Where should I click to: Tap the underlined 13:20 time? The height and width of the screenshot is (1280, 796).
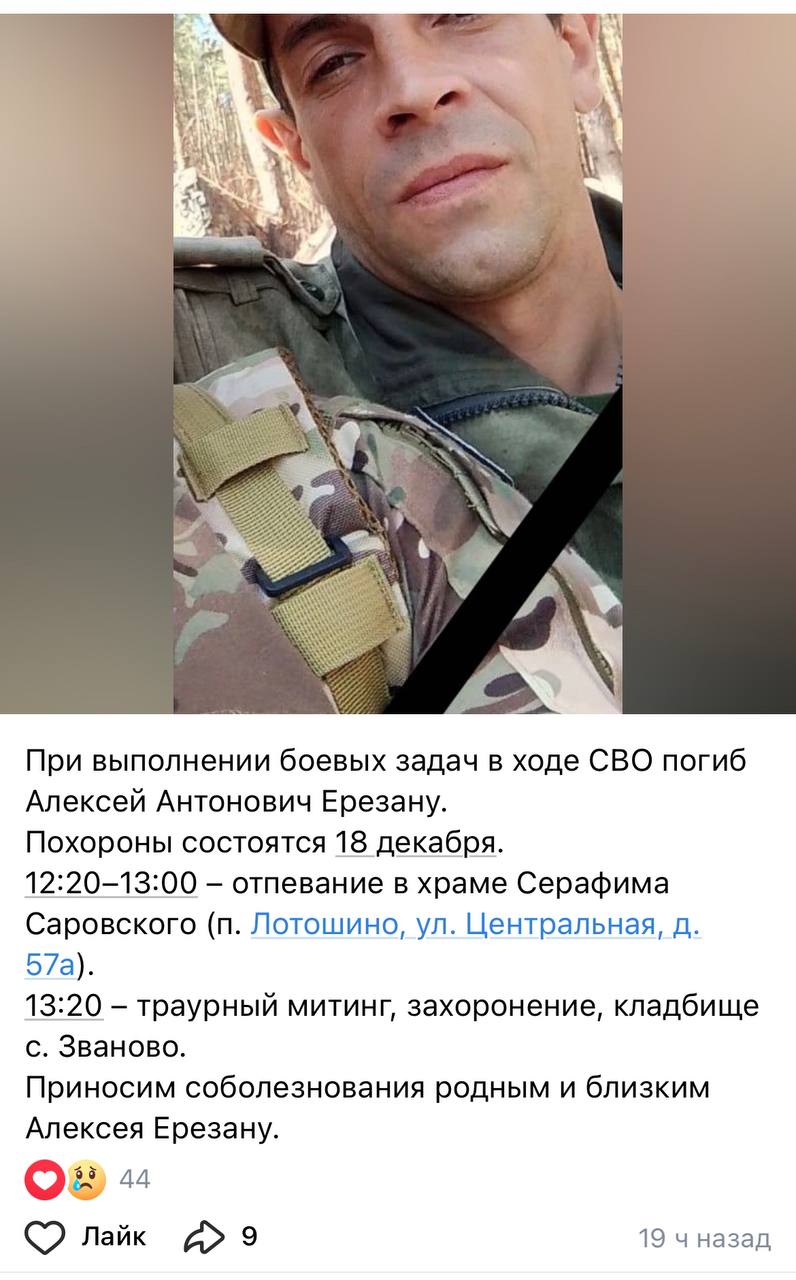64,1006
